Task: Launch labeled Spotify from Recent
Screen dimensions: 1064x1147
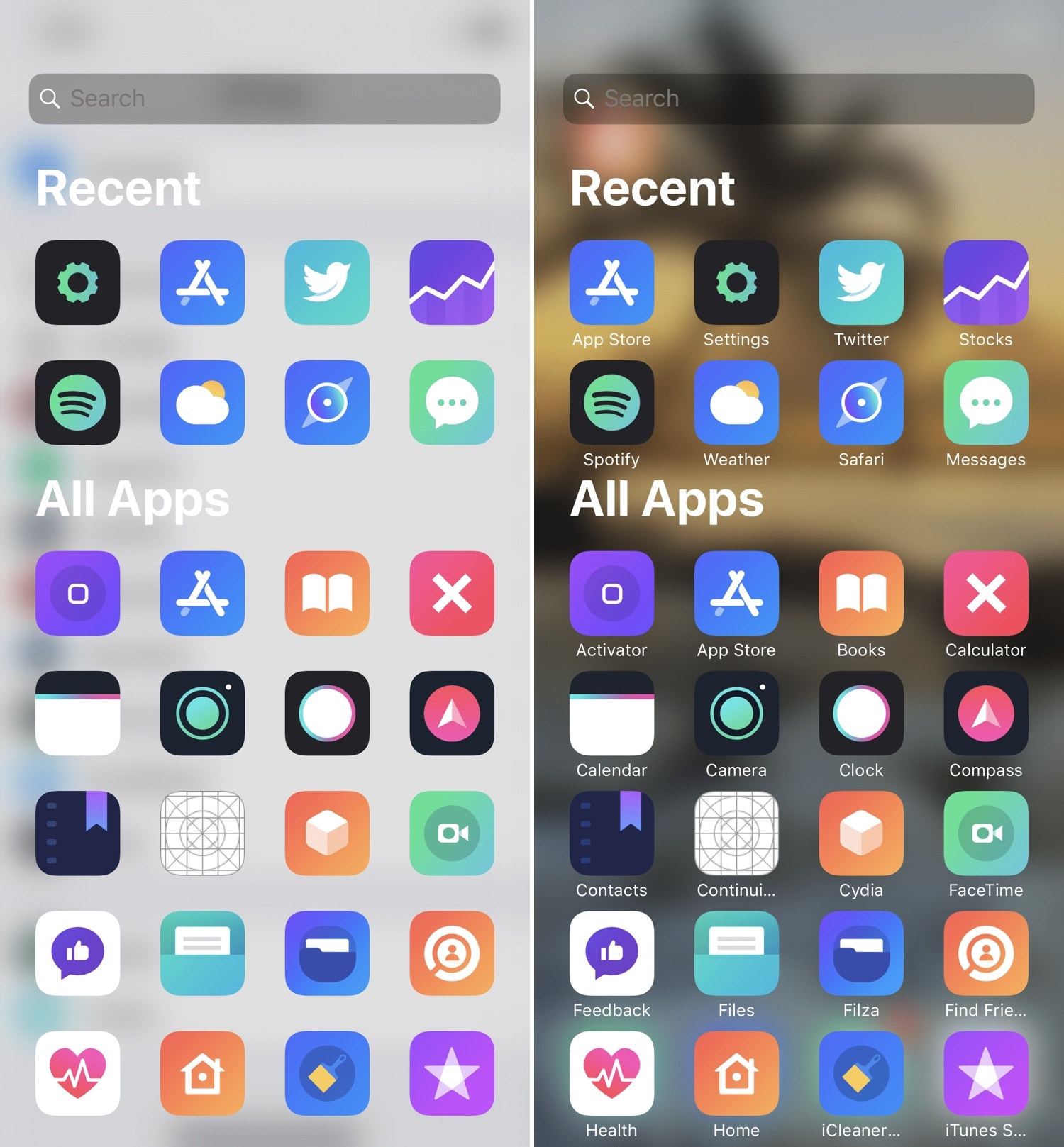Action: point(611,402)
